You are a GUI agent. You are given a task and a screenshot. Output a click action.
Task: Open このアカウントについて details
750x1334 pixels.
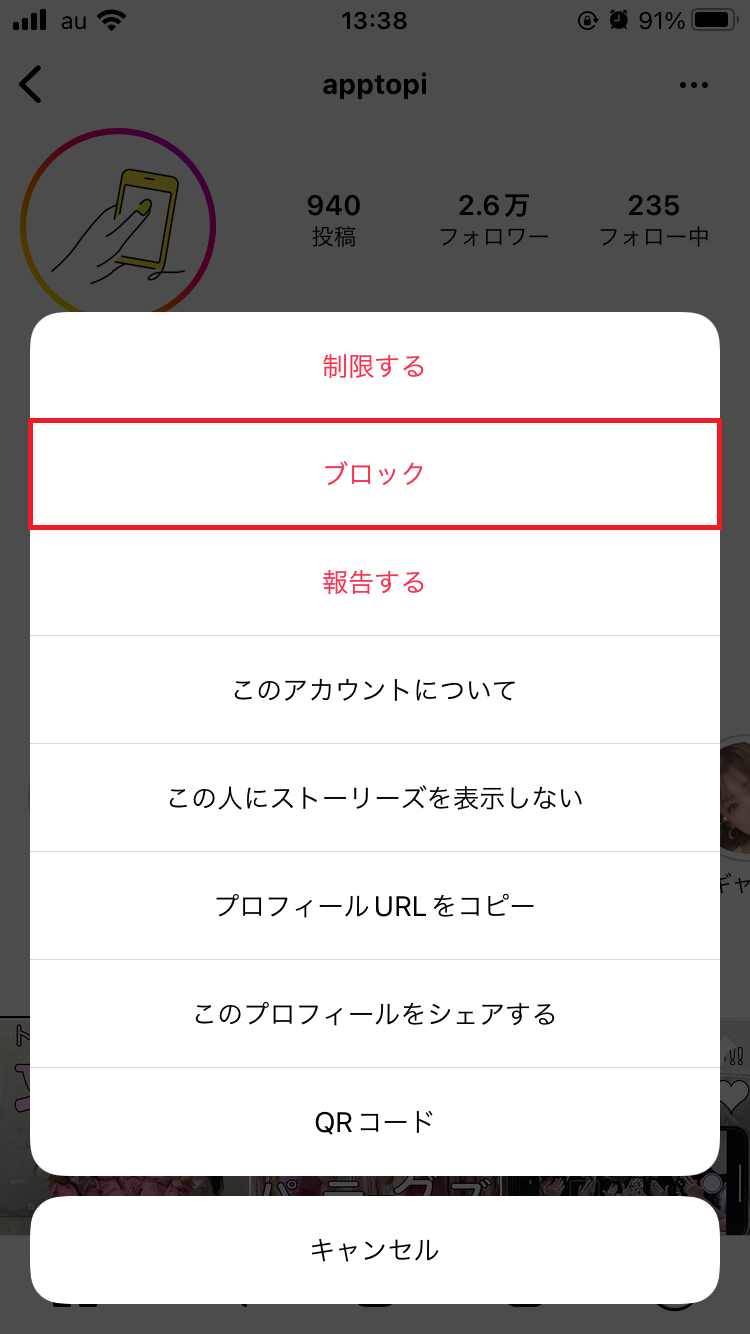click(x=375, y=689)
